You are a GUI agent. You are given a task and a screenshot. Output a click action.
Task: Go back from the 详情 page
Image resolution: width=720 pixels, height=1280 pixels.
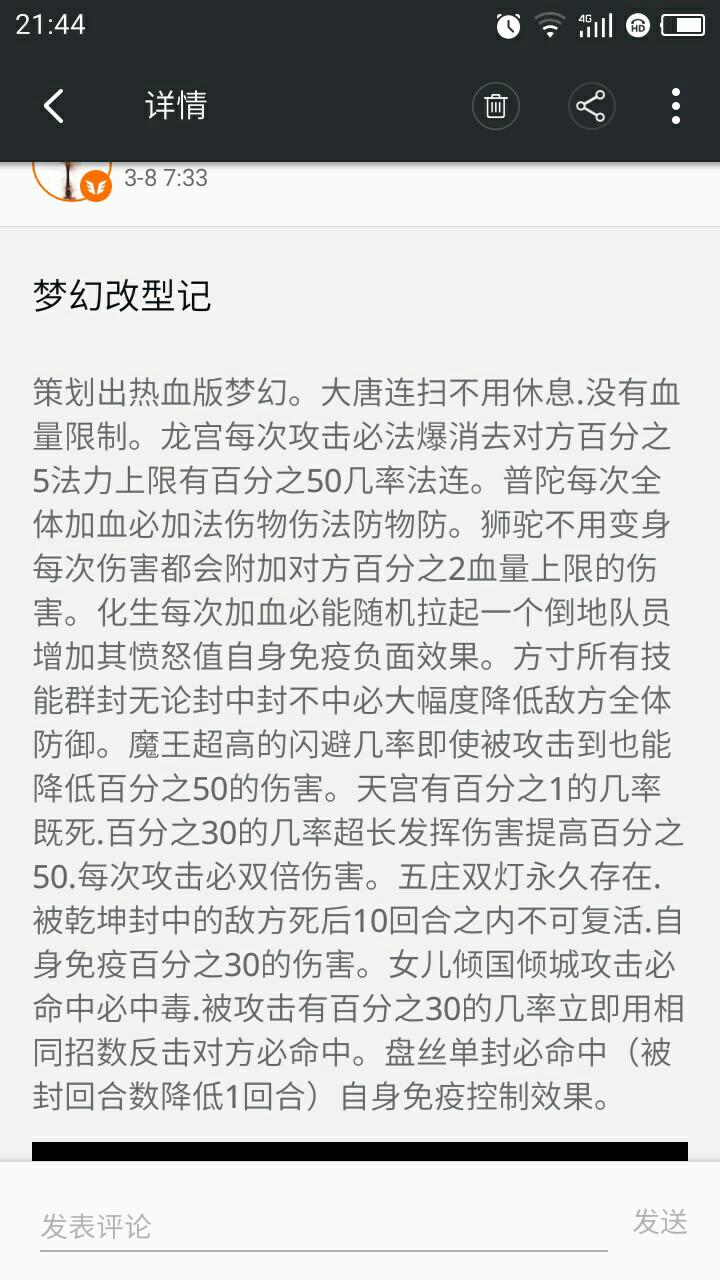(54, 106)
